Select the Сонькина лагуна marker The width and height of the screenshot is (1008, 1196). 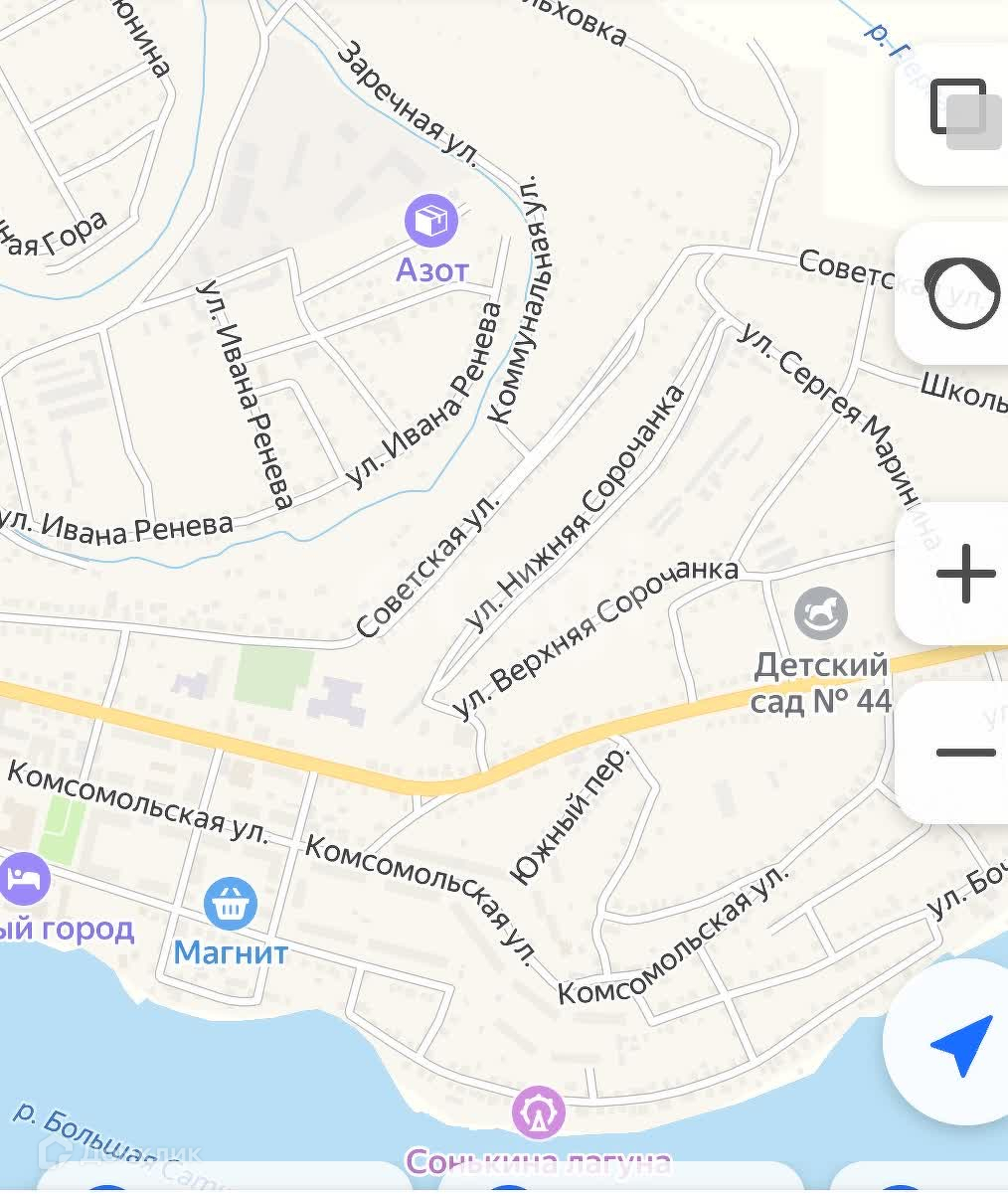point(538,1113)
